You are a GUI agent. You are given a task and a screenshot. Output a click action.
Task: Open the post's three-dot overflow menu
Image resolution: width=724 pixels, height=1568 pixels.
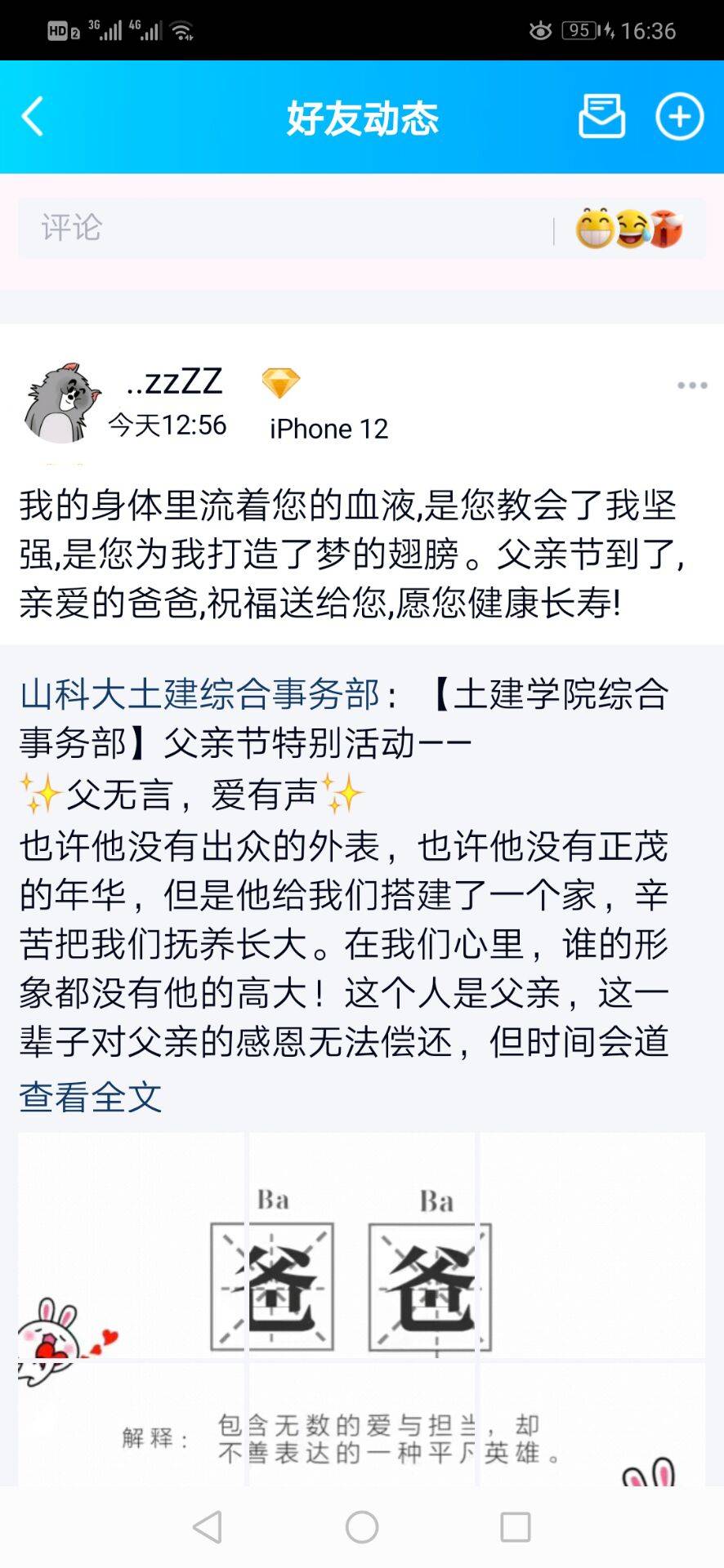[691, 385]
